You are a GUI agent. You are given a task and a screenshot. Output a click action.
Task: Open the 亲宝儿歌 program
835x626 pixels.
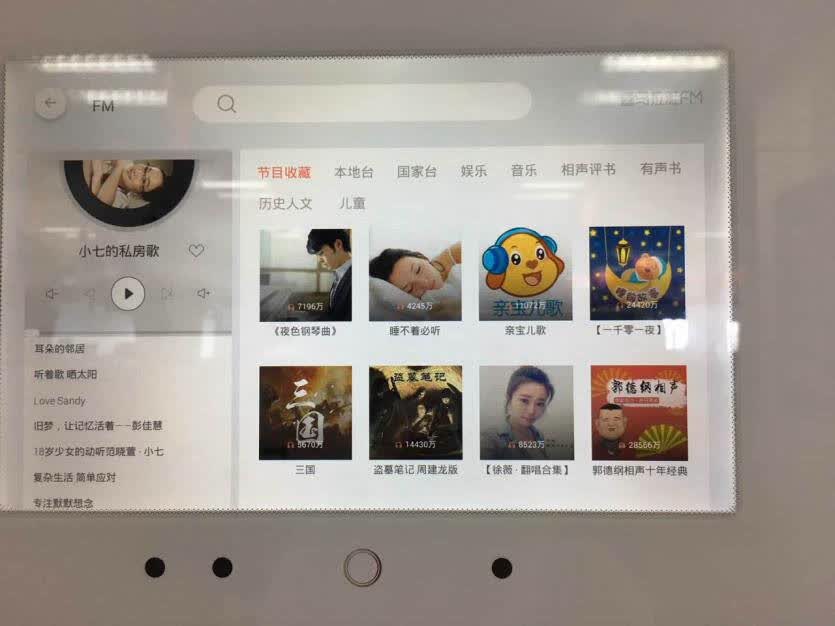click(x=526, y=282)
